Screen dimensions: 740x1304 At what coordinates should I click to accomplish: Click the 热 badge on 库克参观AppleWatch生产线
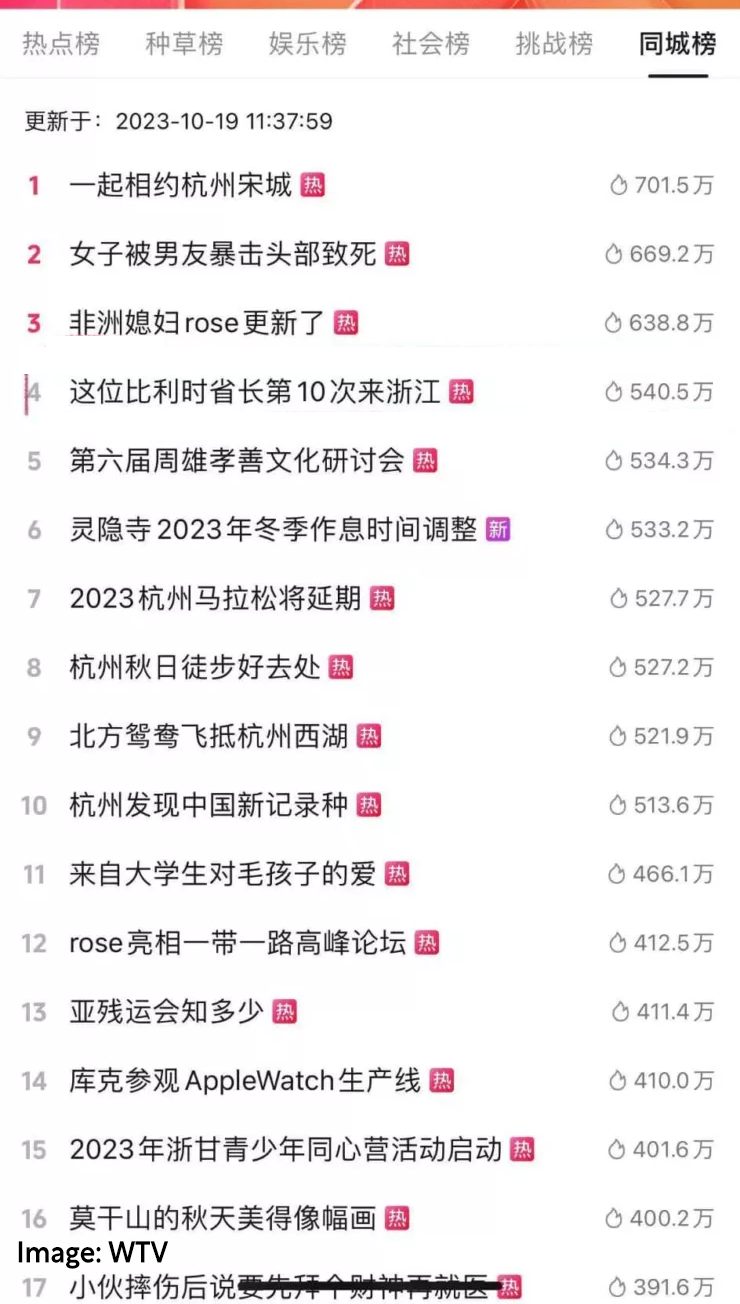coord(444,1080)
